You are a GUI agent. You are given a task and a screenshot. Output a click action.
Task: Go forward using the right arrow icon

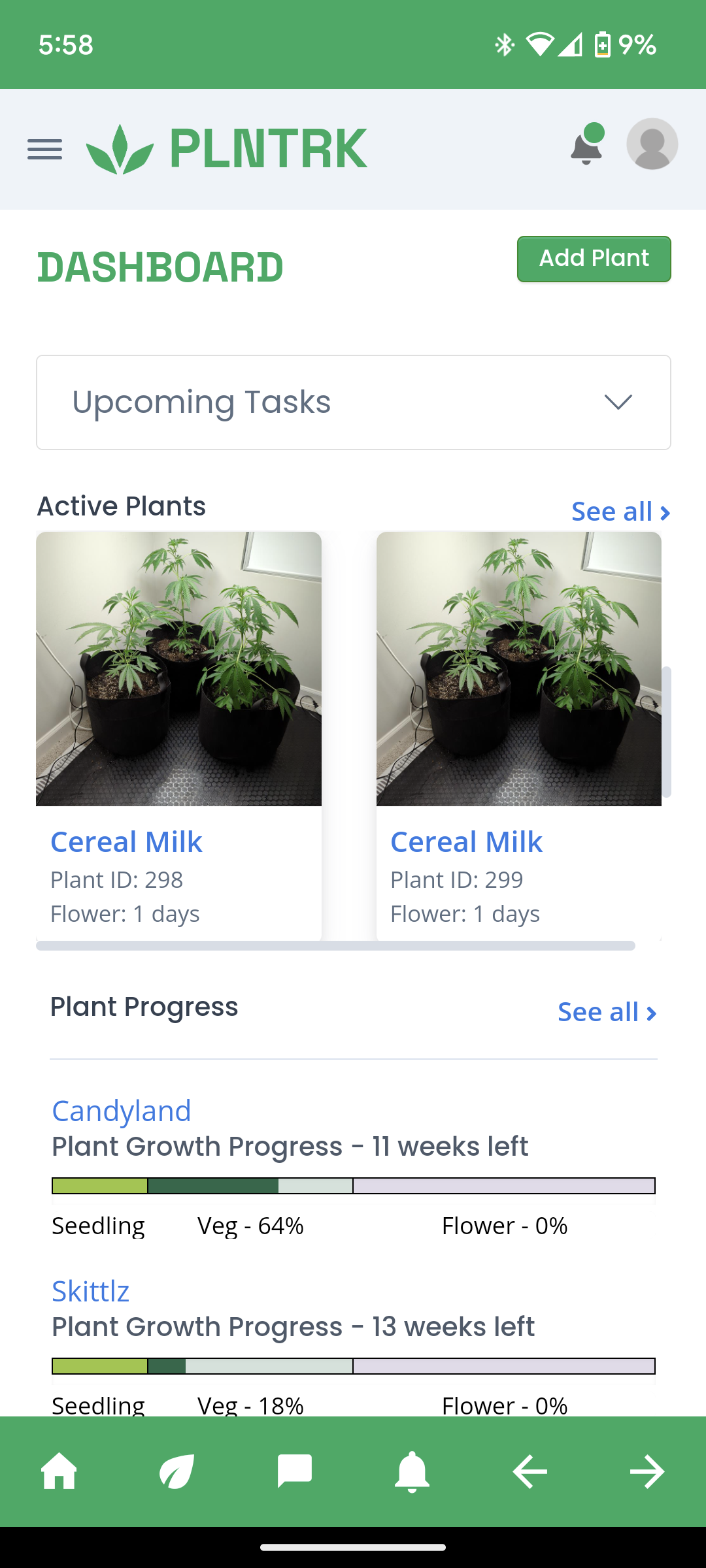(x=647, y=1471)
